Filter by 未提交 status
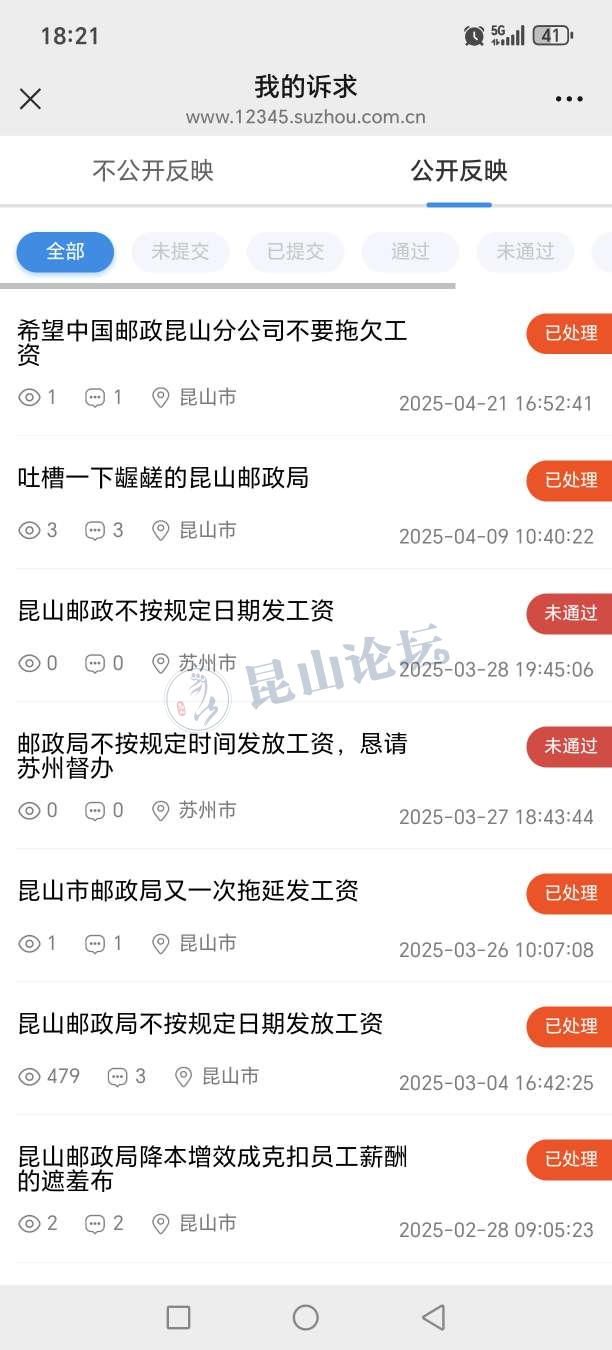 (180, 252)
